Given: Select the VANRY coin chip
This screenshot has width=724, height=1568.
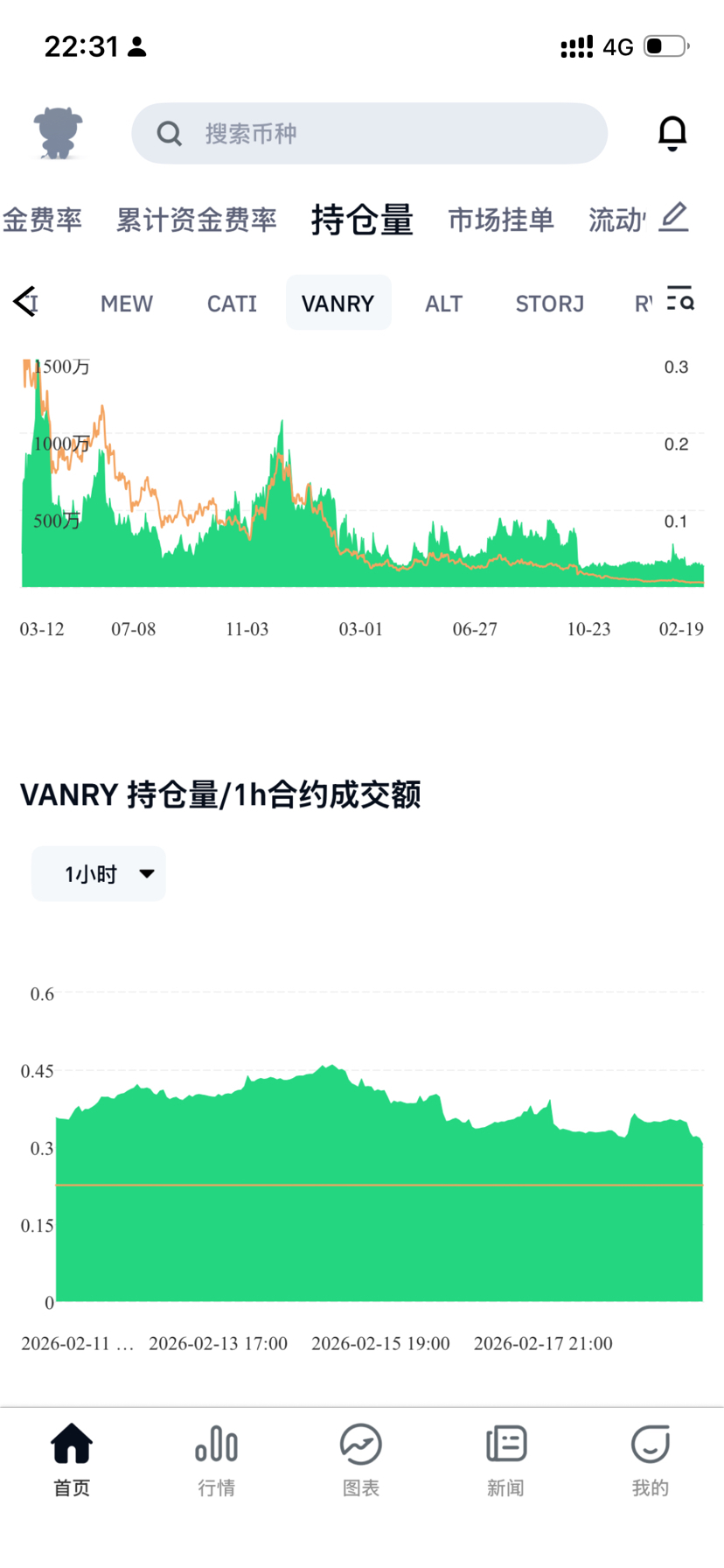Looking at the screenshot, I should [x=338, y=304].
